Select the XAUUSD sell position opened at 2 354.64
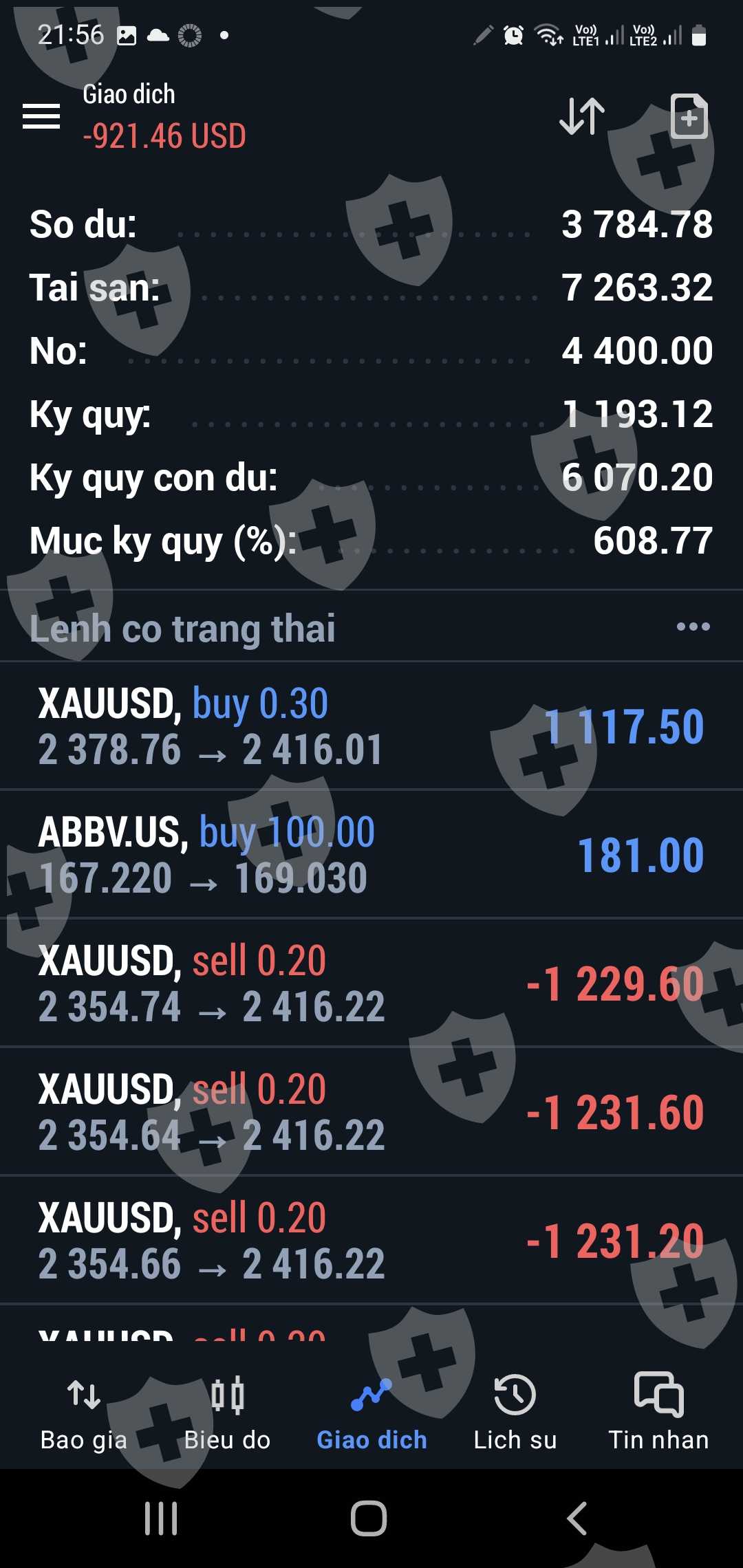 371,1111
